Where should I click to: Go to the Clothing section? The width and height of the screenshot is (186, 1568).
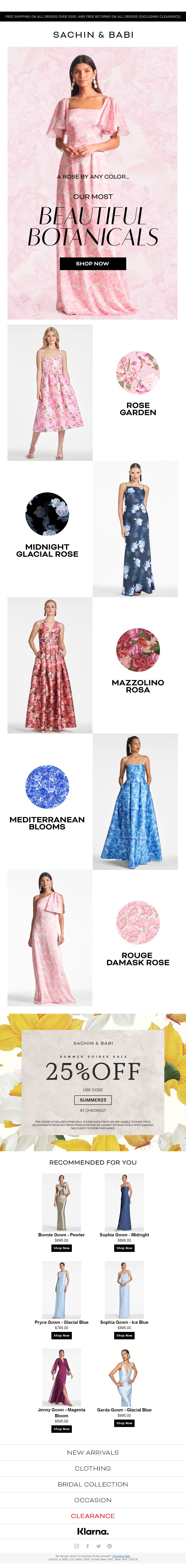[x=93, y=1468]
